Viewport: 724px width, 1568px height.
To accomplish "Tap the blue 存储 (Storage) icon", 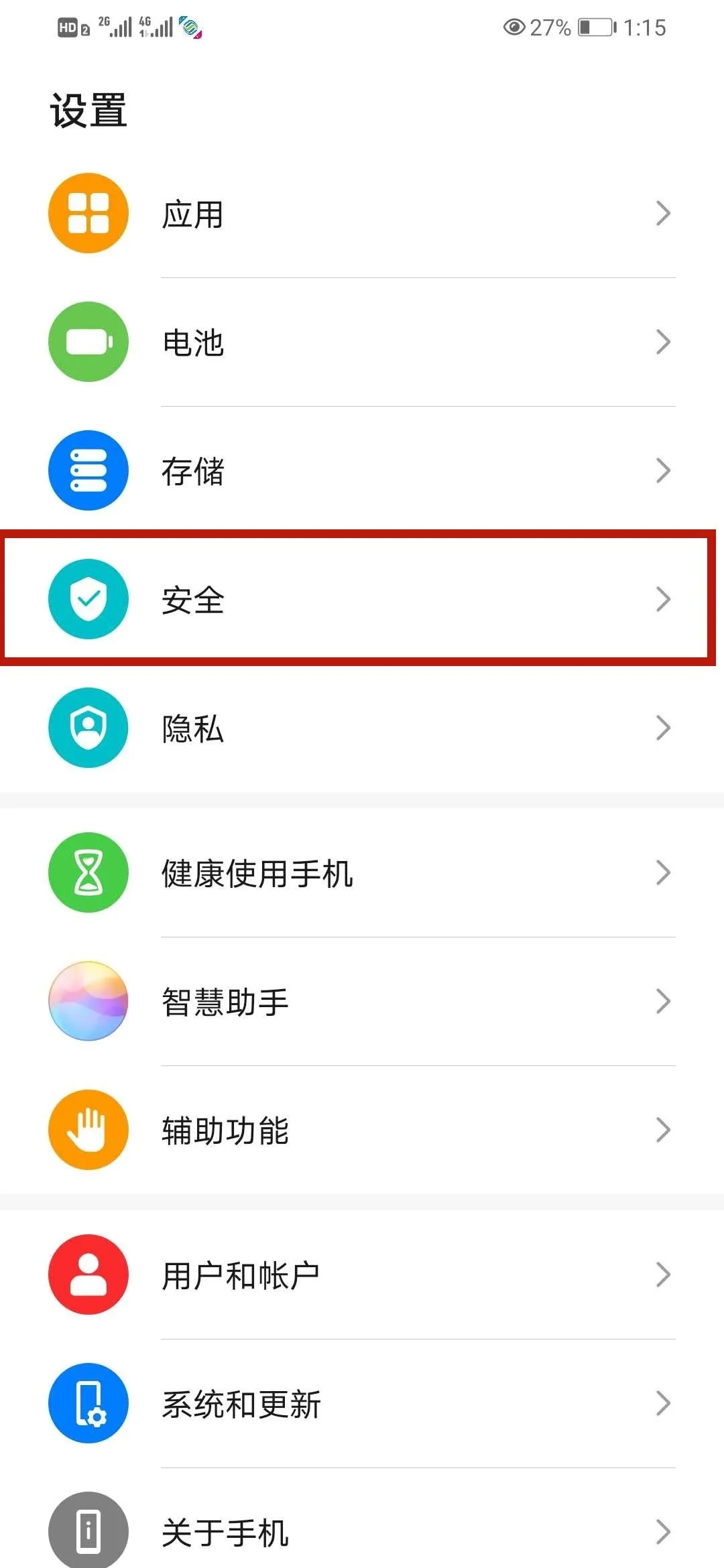I will point(88,470).
